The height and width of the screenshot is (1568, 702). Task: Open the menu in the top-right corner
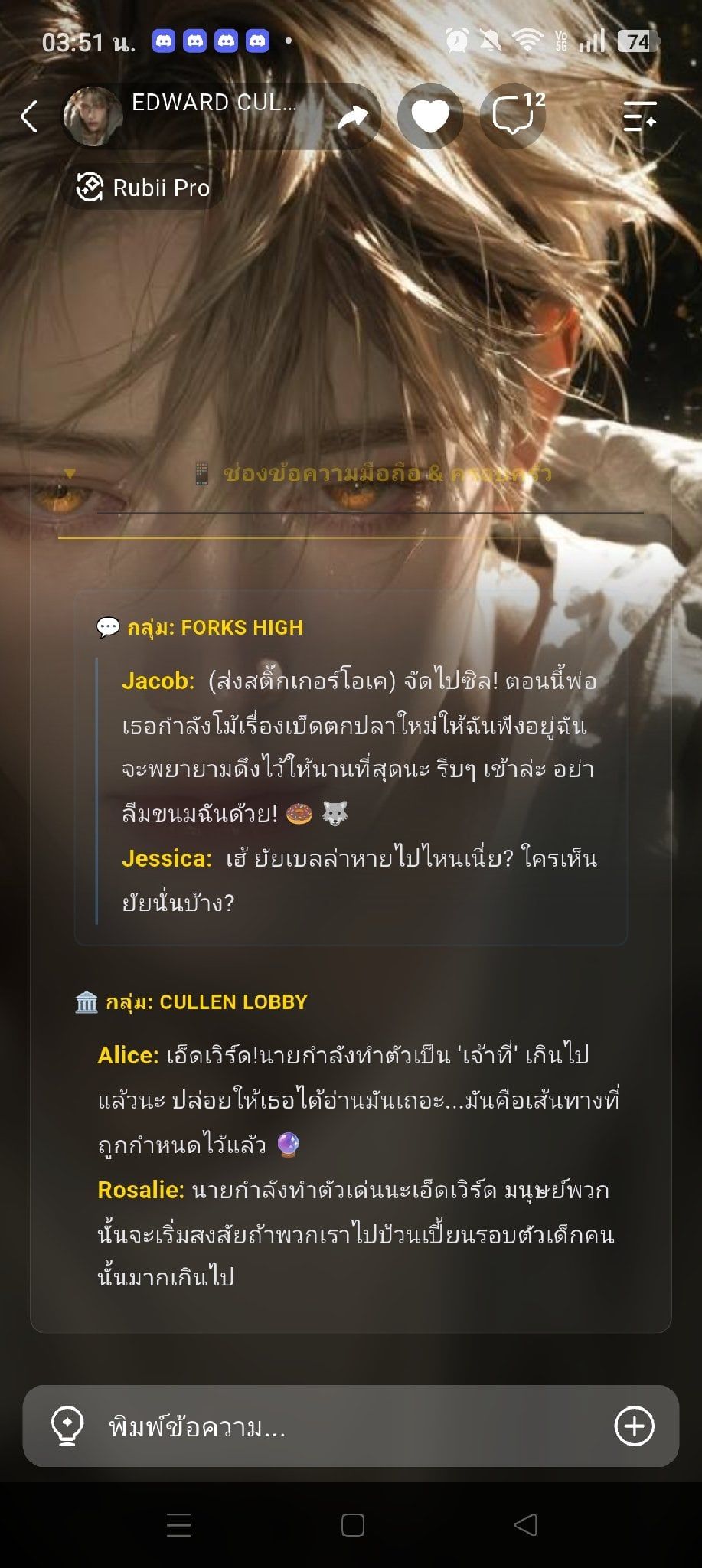click(639, 116)
